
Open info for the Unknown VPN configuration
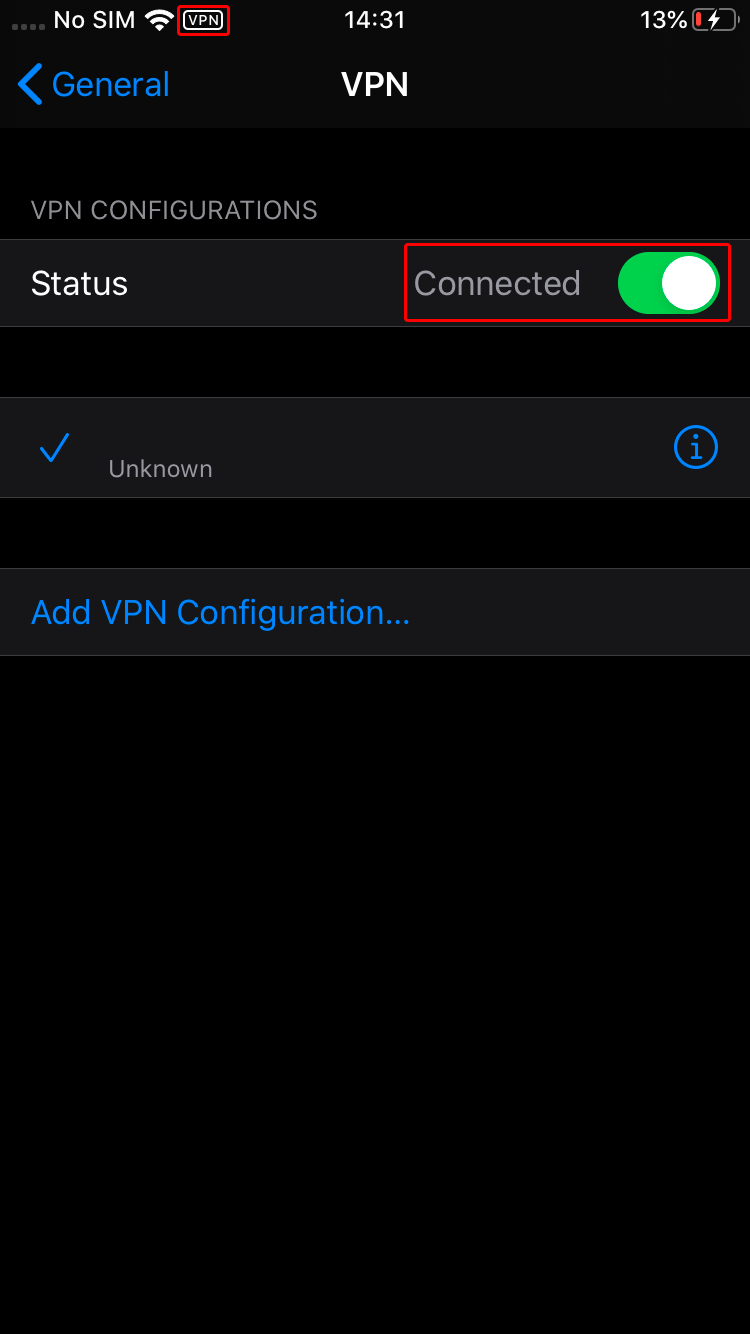(696, 447)
